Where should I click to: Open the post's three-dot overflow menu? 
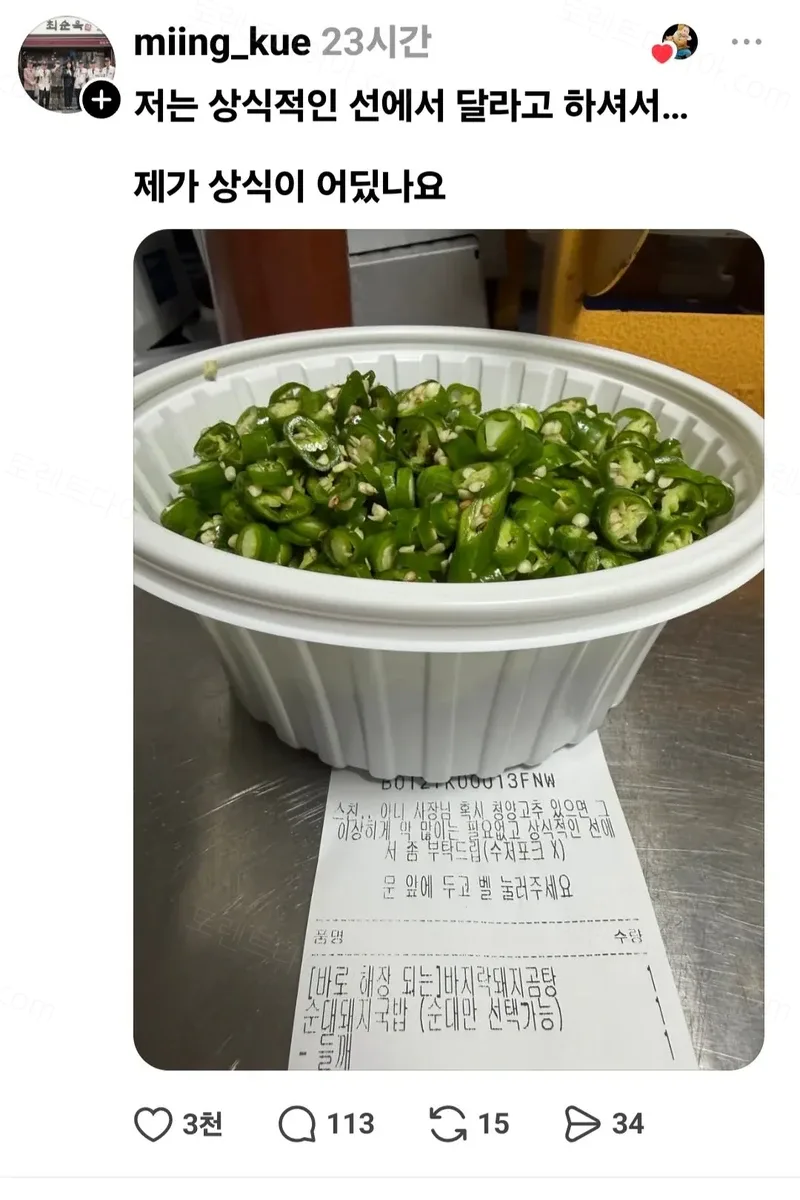pyautogui.click(x=746, y=43)
